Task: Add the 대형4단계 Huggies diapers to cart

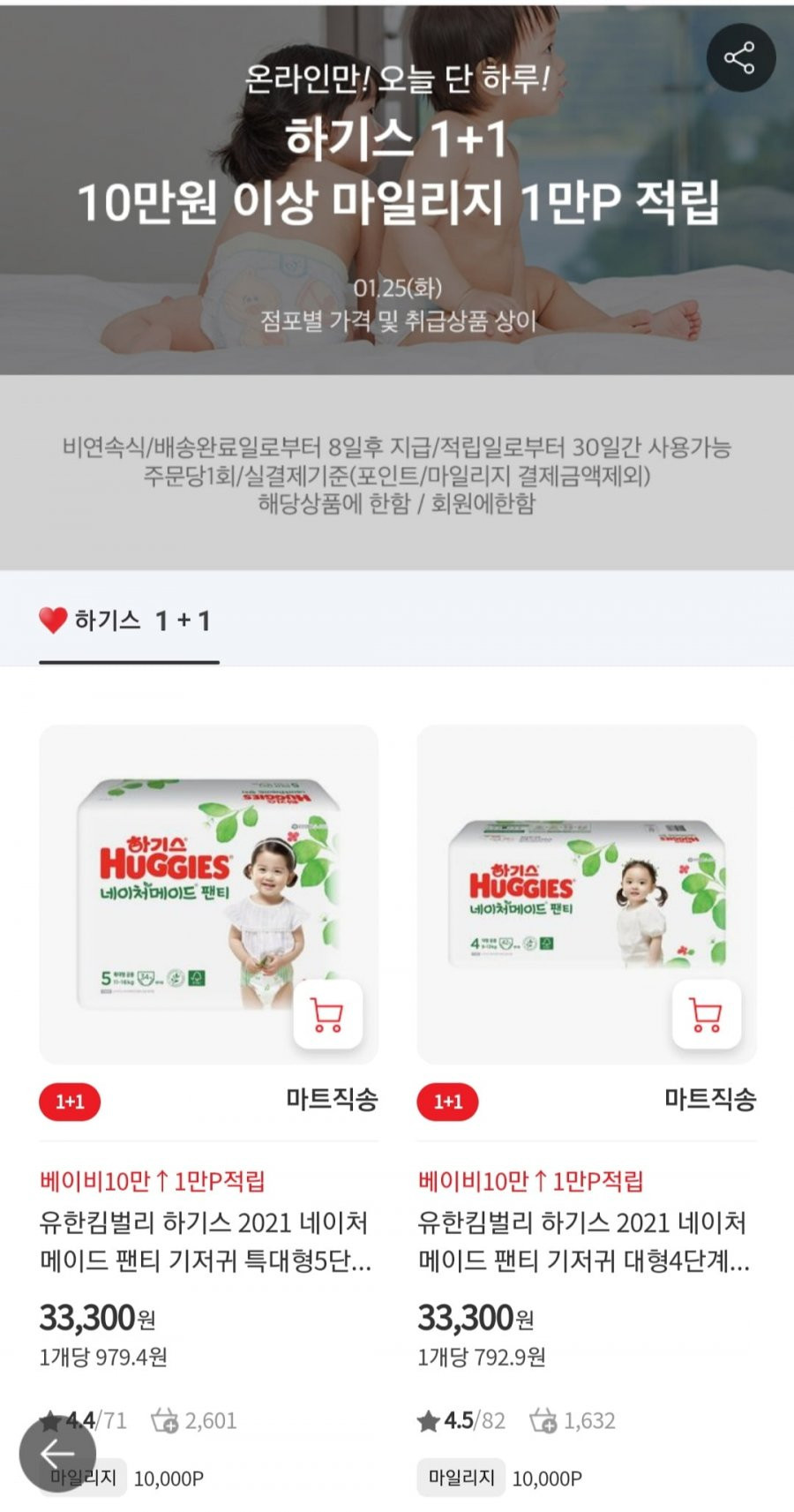Action: pos(706,1015)
